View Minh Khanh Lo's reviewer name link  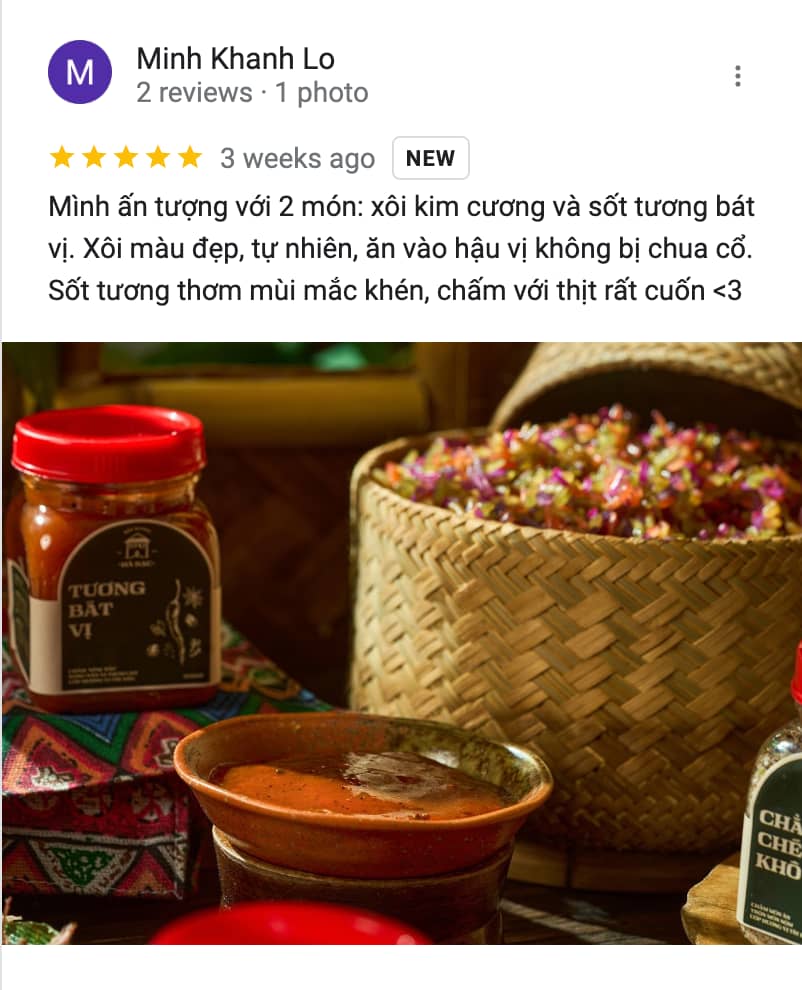pos(235,58)
